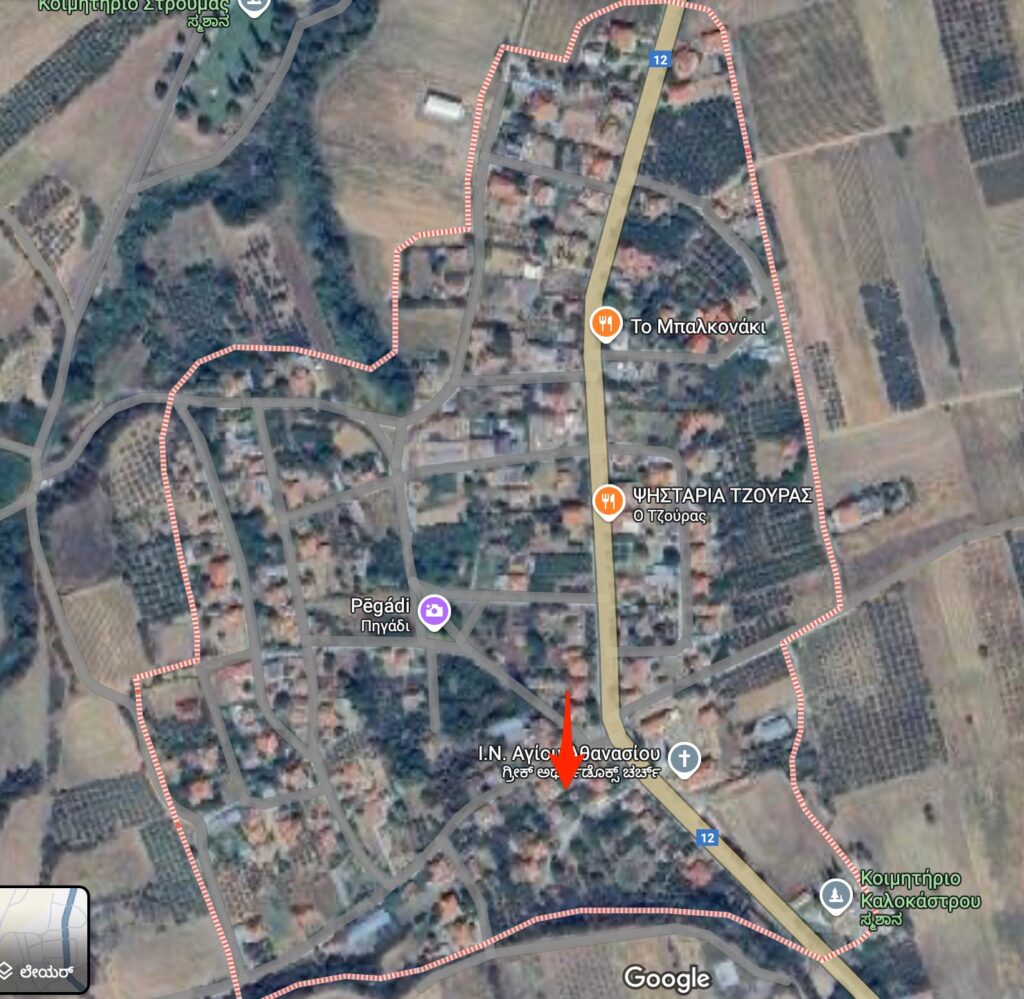The image size is (1024, 999).
Task: Select the ΨΗΣΤΑΡΙΑ ΤΖΟΥΡΑΣ restaurant marker
Action: pyautogui.click(x=607, y=501)
